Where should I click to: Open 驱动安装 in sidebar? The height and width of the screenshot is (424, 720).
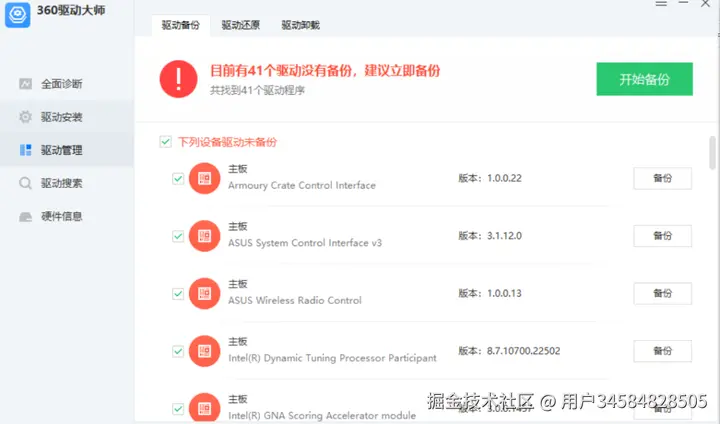click(x=61, y=117)
